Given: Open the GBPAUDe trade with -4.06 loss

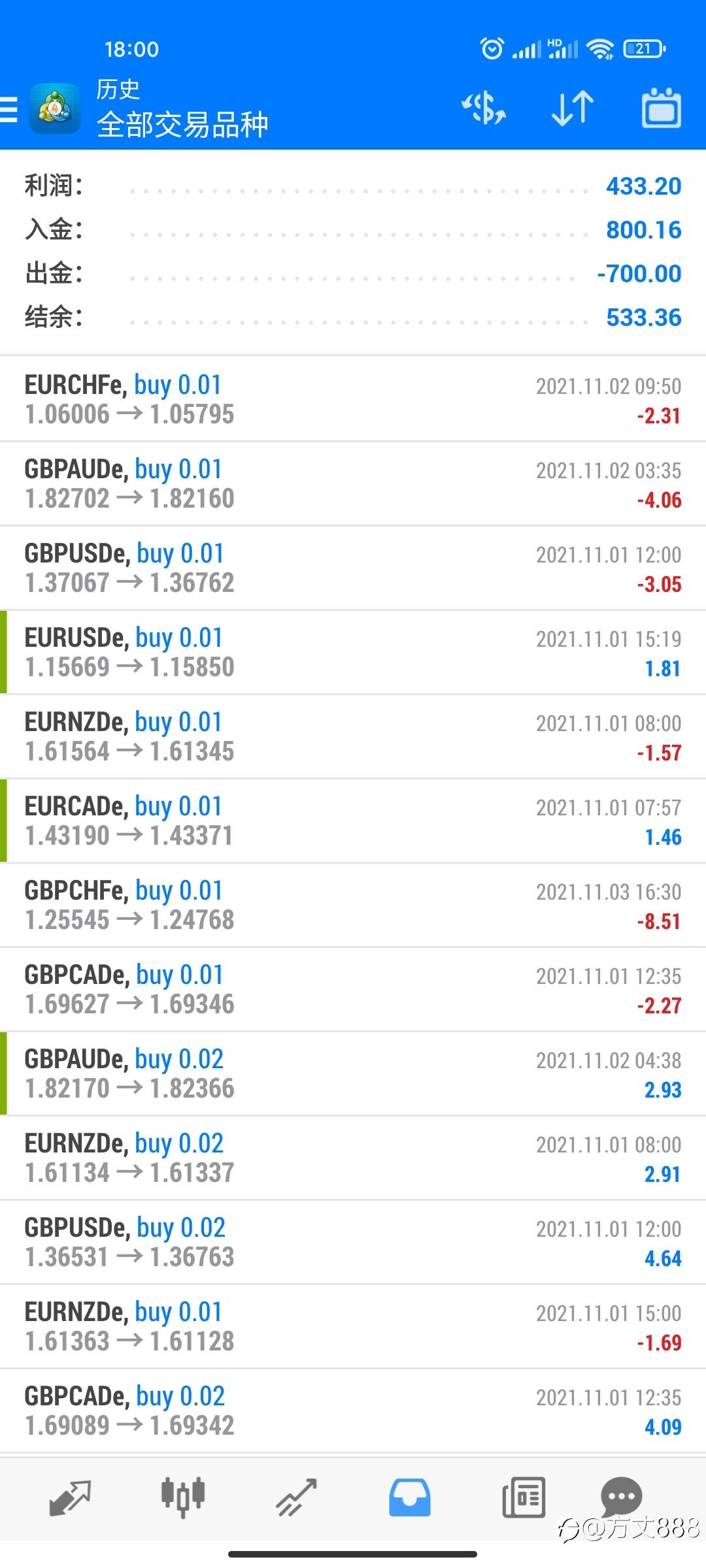Looking at the screenshot, I should [x=353, y=483].
